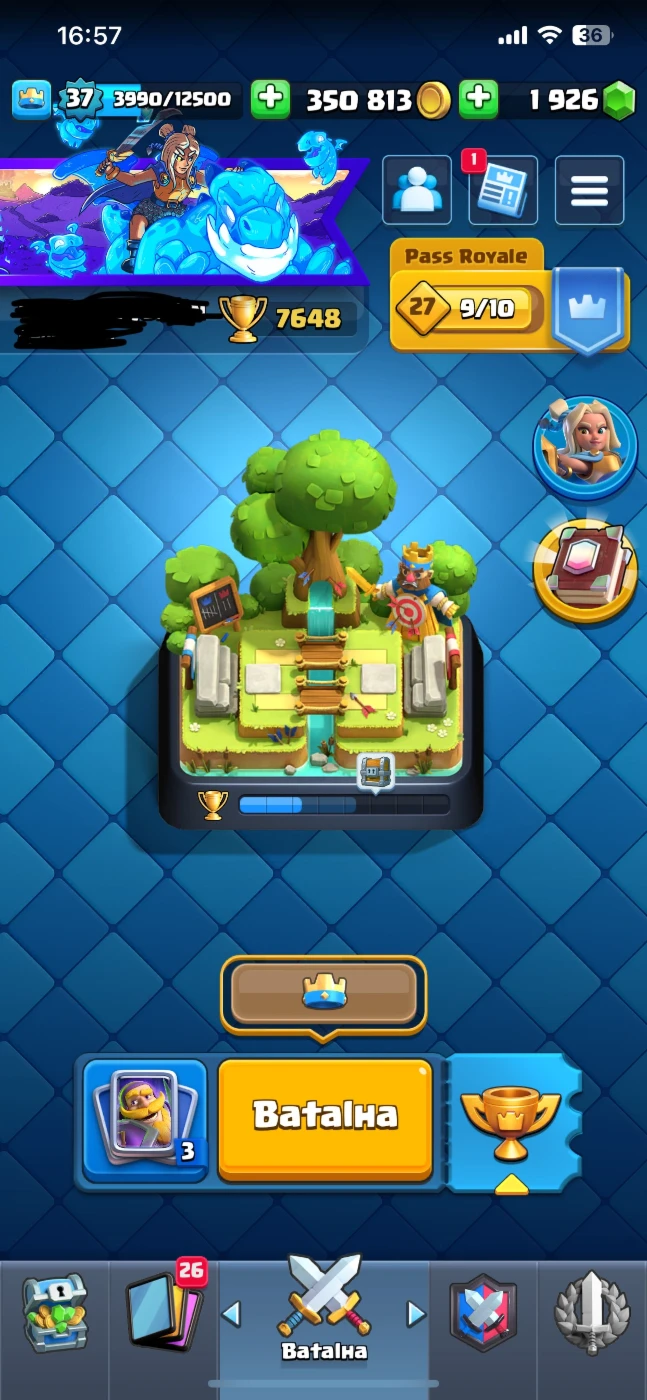Open the friends and social icon
This screenshot has width=647, height=1400.
coord(416,190)
